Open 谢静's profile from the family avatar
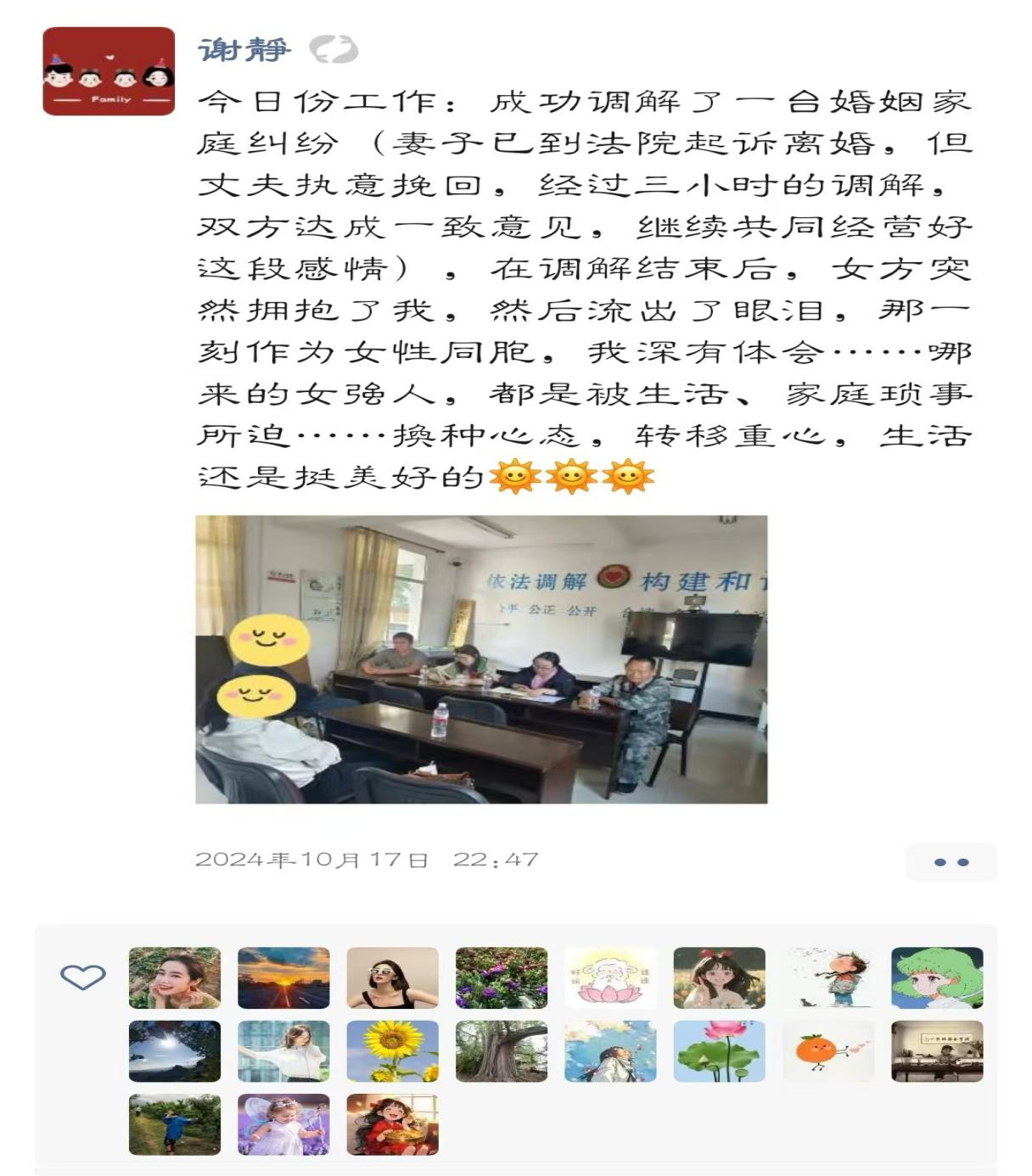Viewport: 1032px width, 1176px height. 109,71
